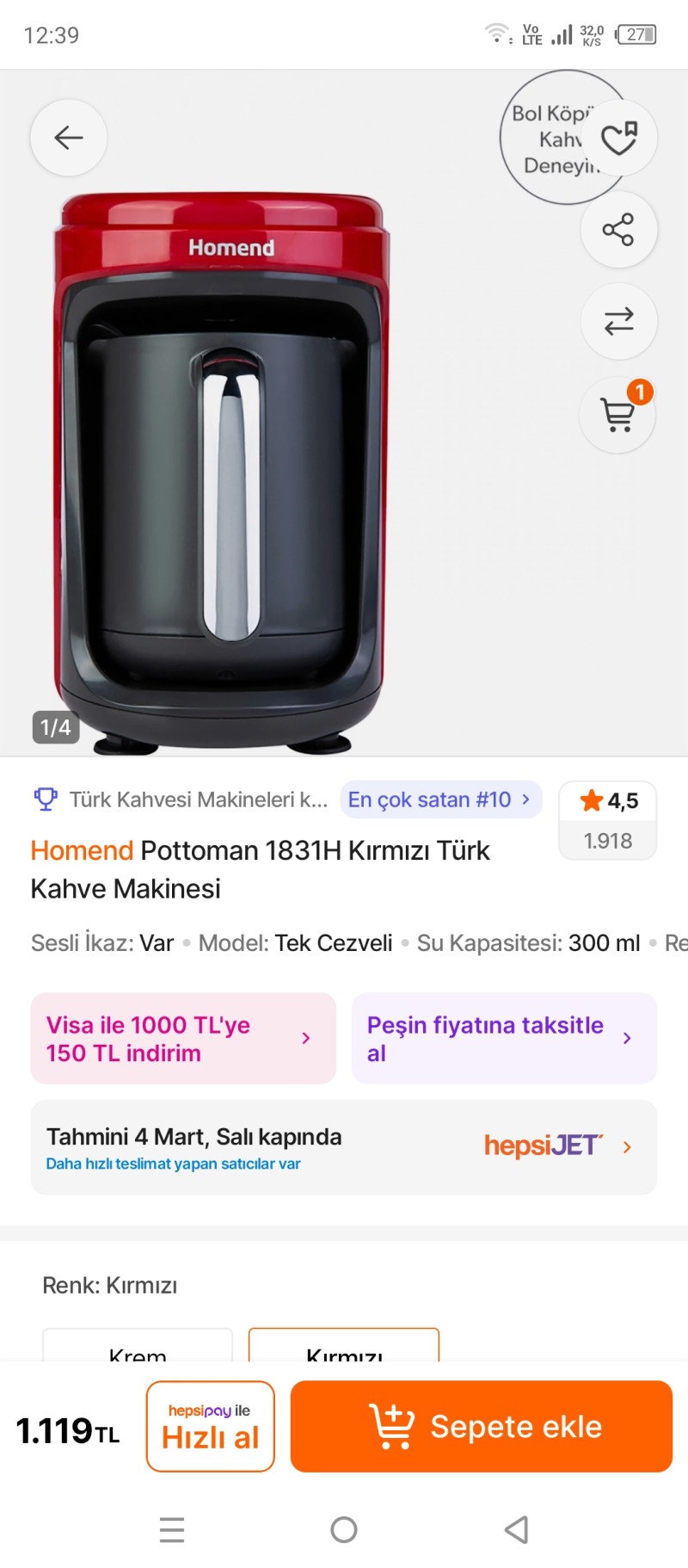Screen dimensions: 688x1568
Task: Go back using the arrow button
Action: click(68, 138)
